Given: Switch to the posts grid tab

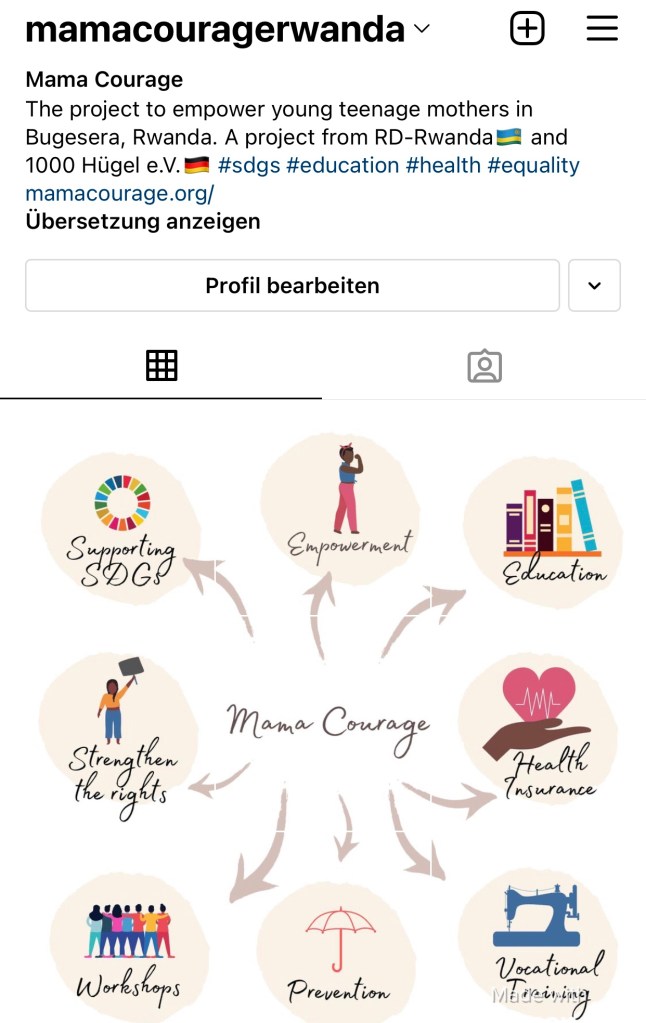Looking at the screenshot, I should 161,366.
